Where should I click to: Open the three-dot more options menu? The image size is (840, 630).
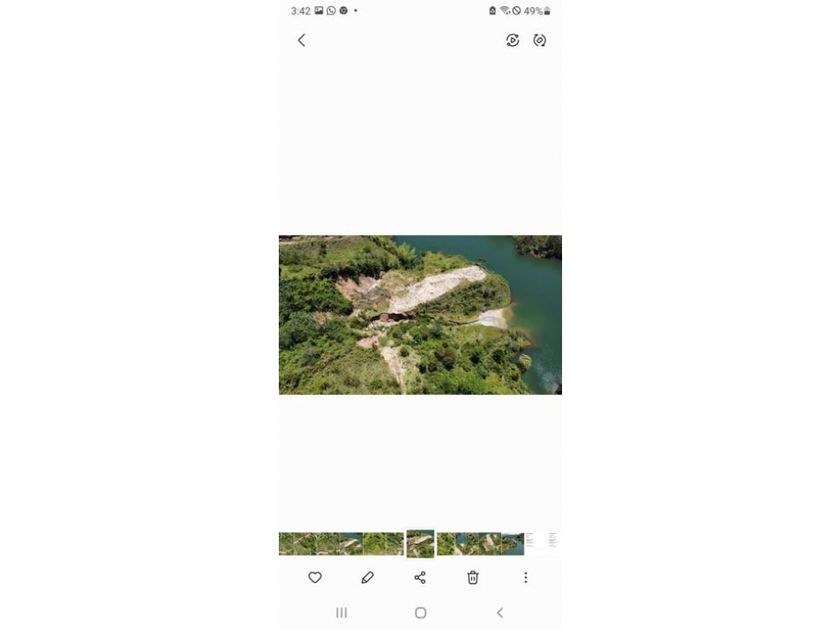pyautogui.click(x=525, y=577)
